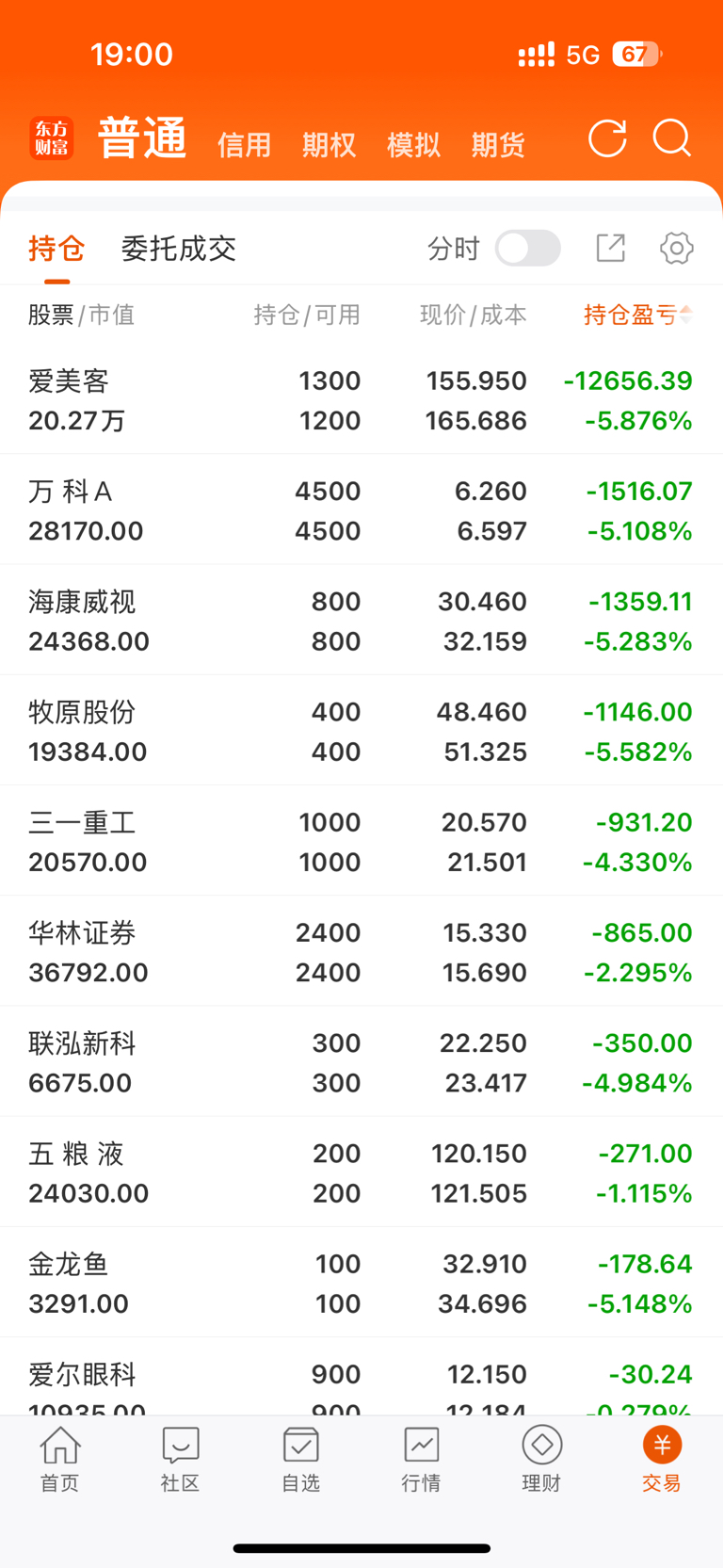724x1568 pixels.
Task: Switch to the 信用 account tab
Action: (x=244, y=145)
